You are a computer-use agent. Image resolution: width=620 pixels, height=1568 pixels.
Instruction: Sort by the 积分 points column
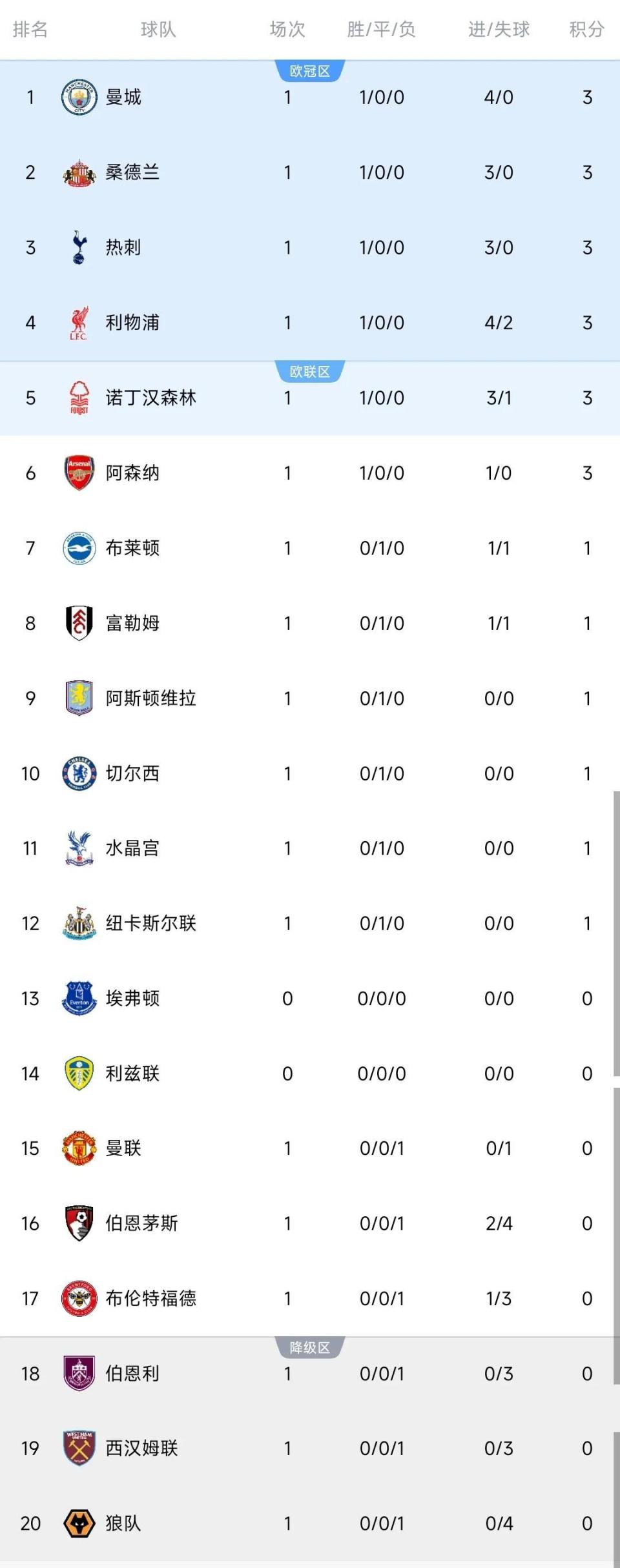click(586, 28)
